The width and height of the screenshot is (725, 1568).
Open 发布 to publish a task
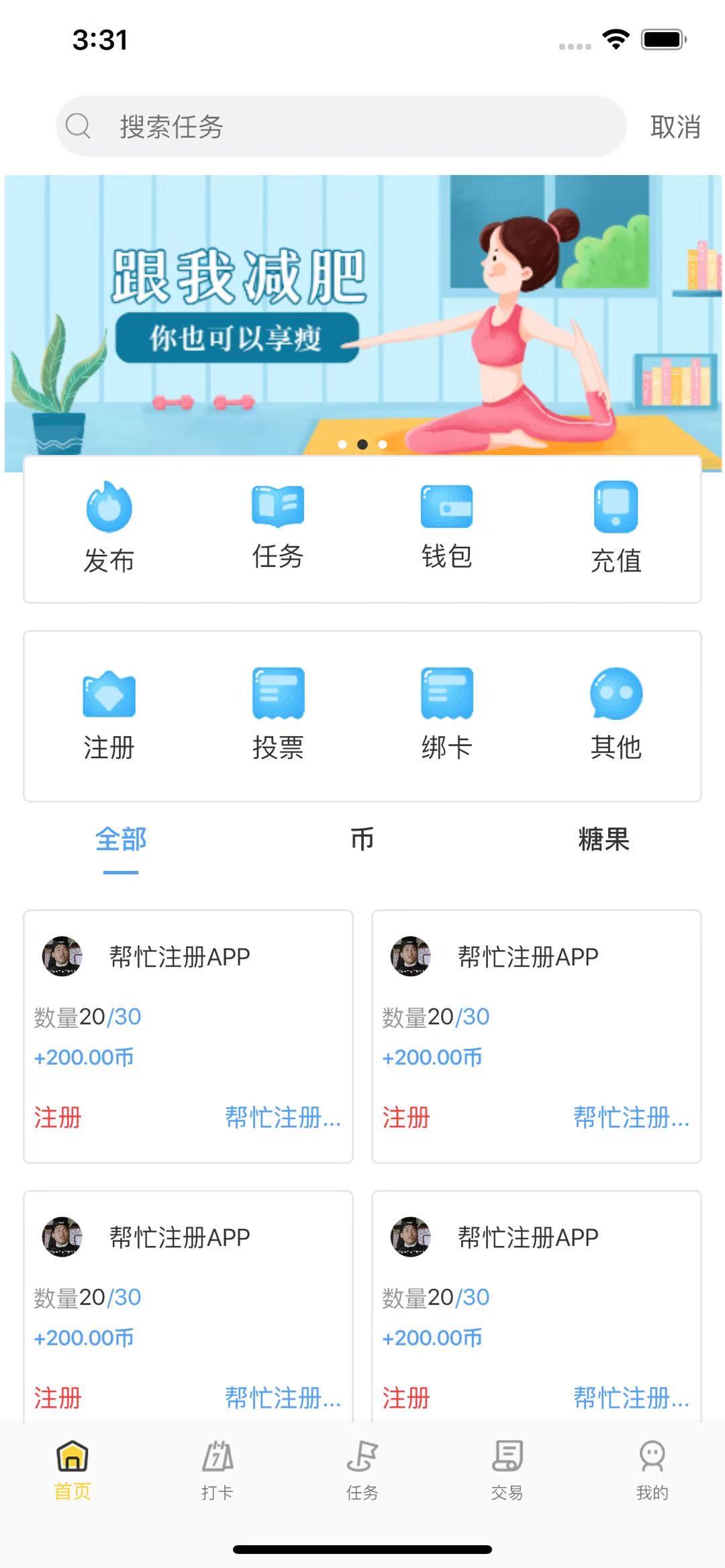pyautogui.click(x=109, y=528)
